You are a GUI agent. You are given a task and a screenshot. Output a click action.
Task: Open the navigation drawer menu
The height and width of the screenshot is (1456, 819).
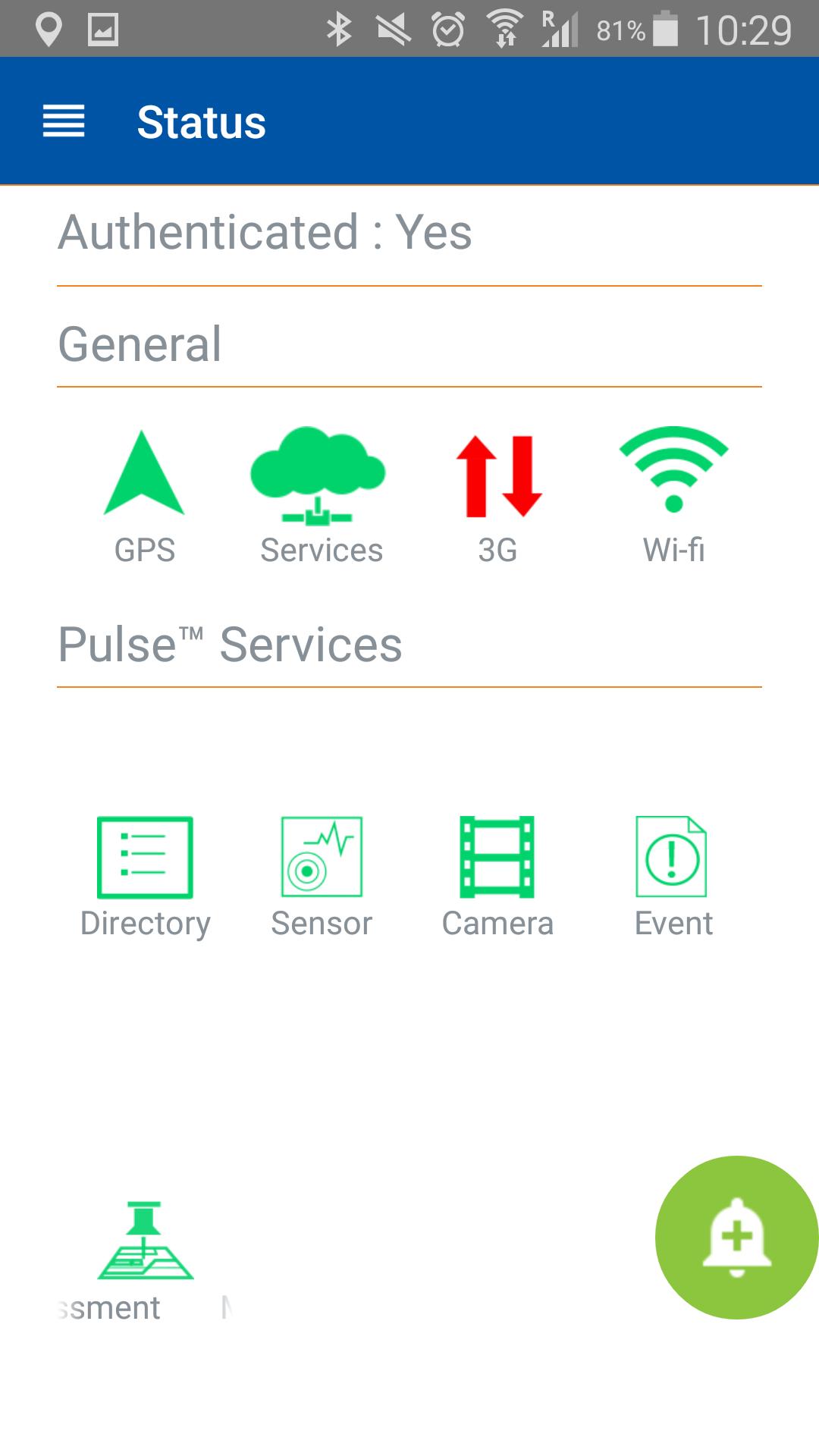[64, 122]
